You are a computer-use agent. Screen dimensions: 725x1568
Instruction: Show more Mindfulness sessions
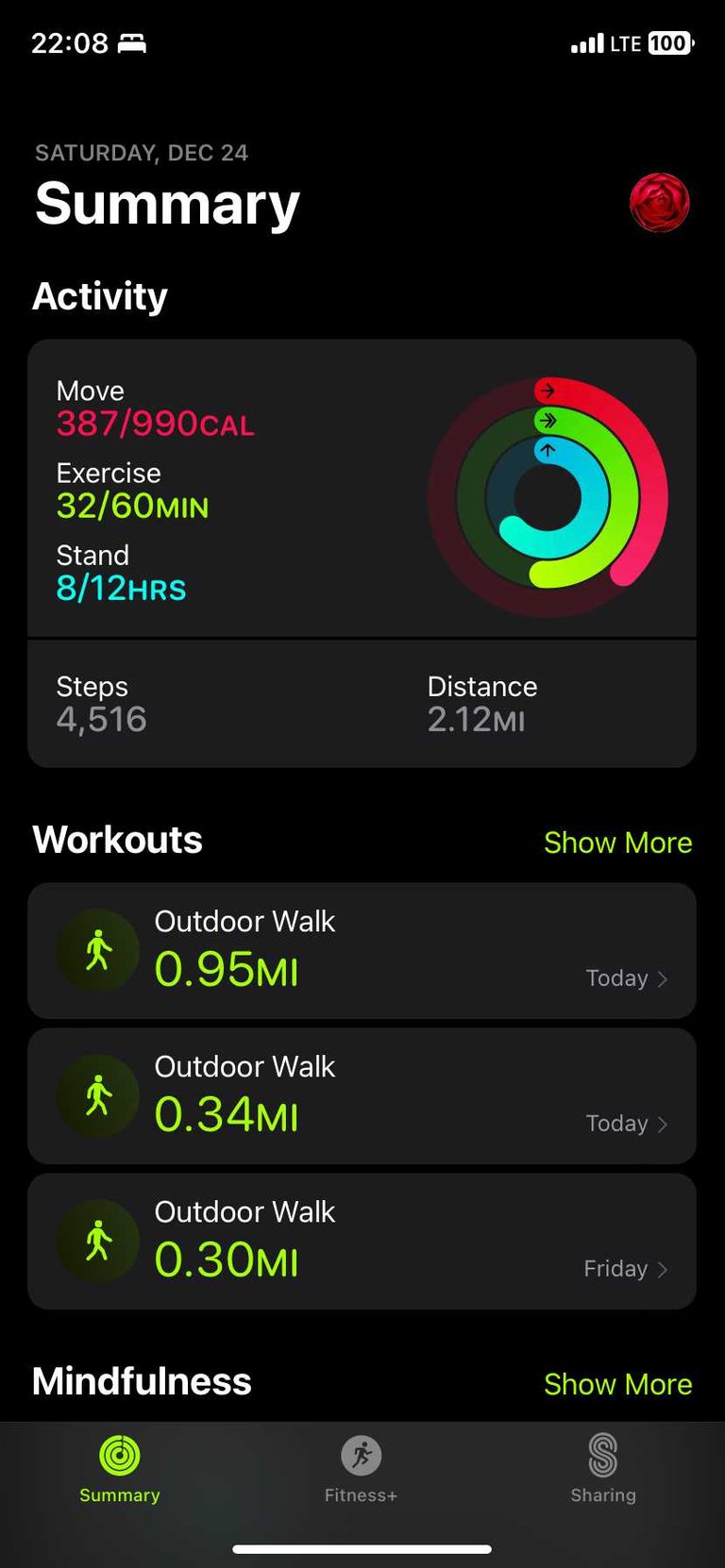pos(617,1384)
